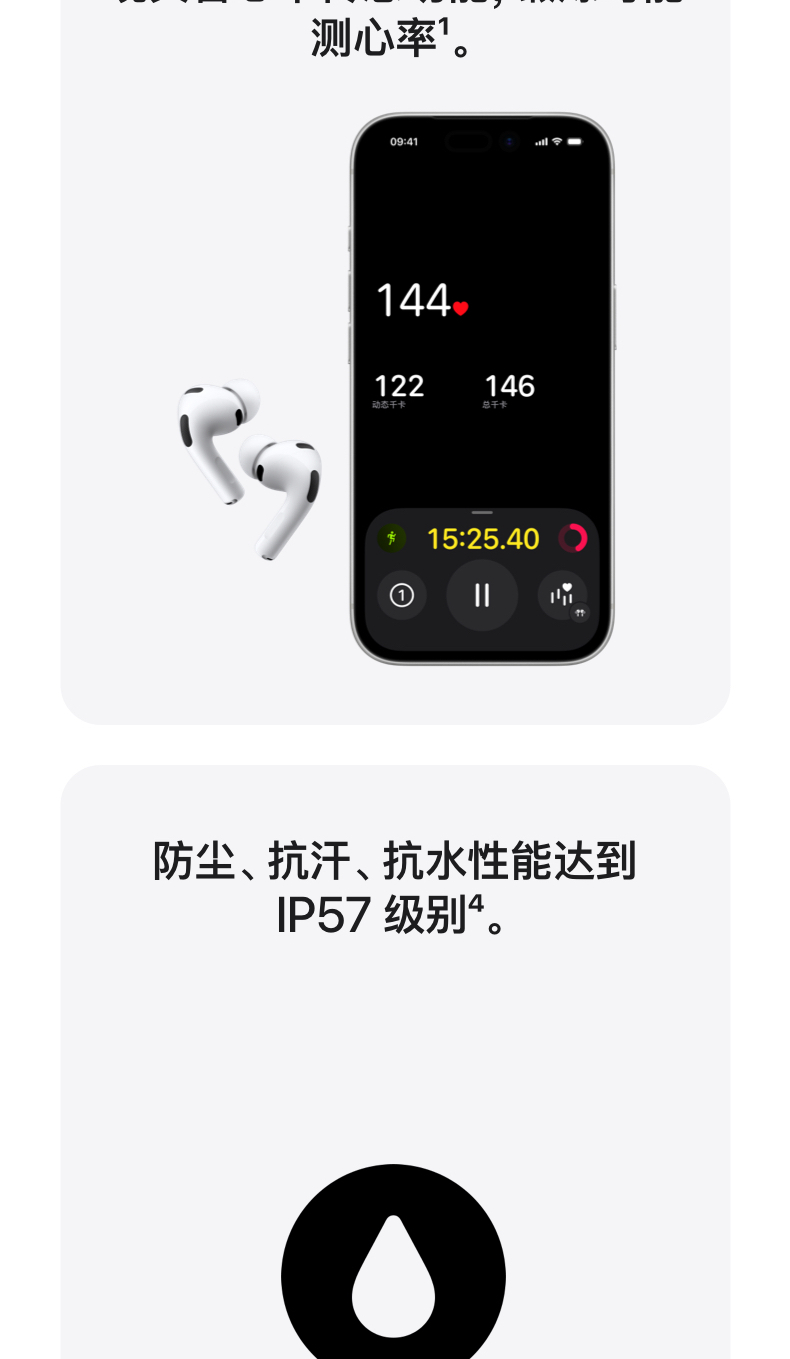The width and height of the screenshot is (790, 1359).
Task: Click the red workout progress ring
Action: coord(573,538)
